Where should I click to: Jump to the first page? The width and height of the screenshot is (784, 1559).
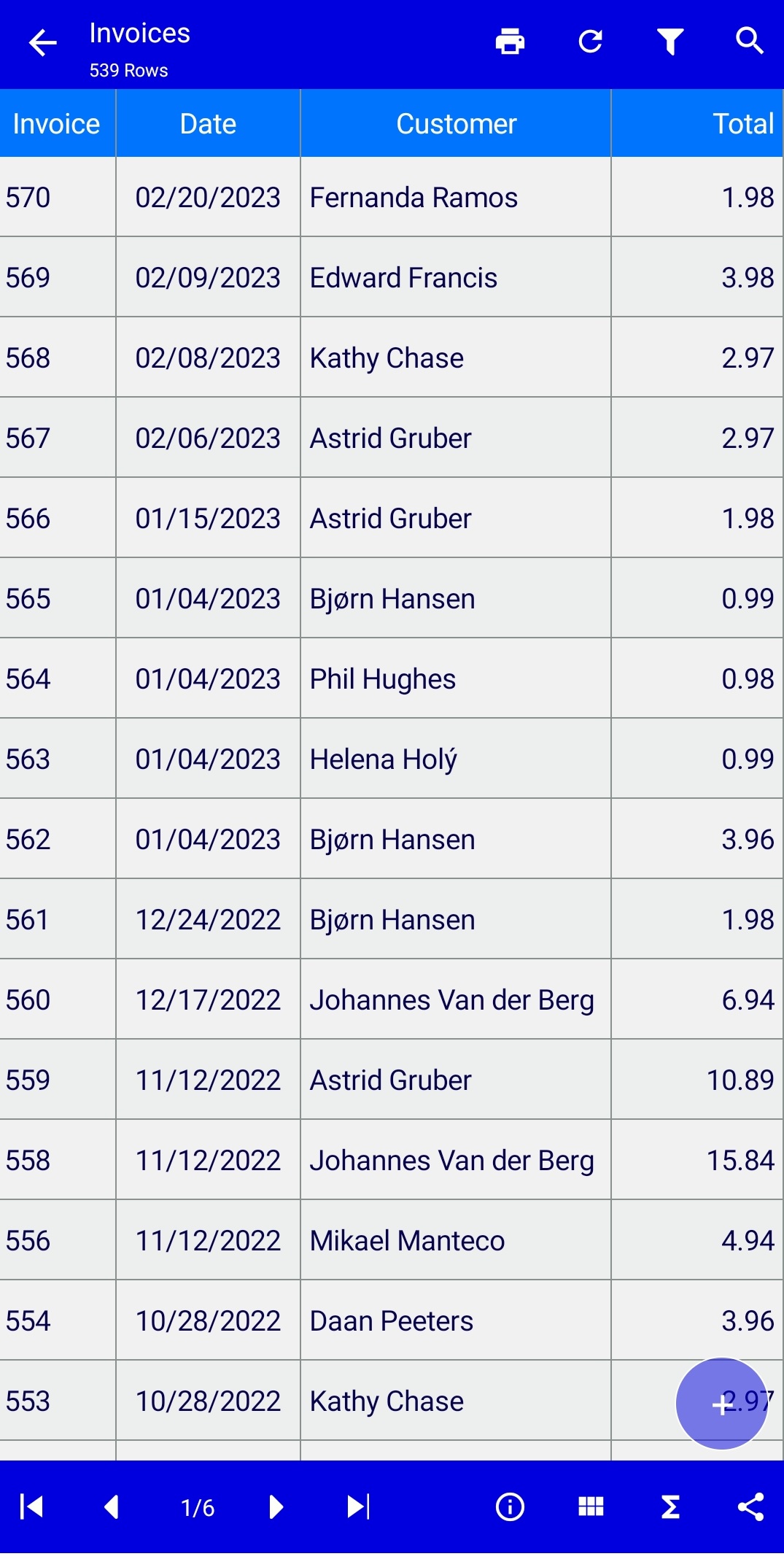(x=31, y=1506)
